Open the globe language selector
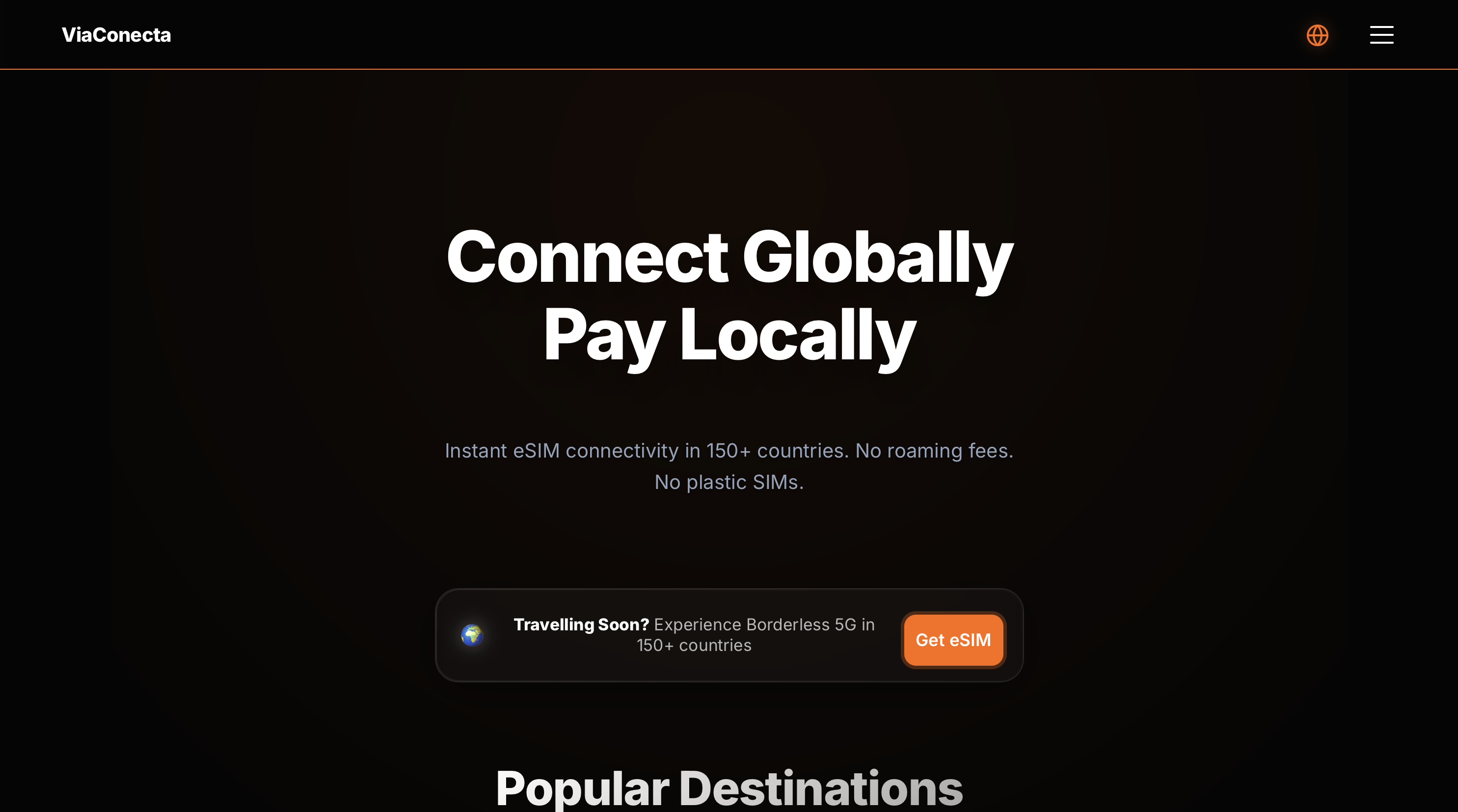The height and width of the screenshot is (812, 1458). pyautogui.click(x=1317, y=35)
